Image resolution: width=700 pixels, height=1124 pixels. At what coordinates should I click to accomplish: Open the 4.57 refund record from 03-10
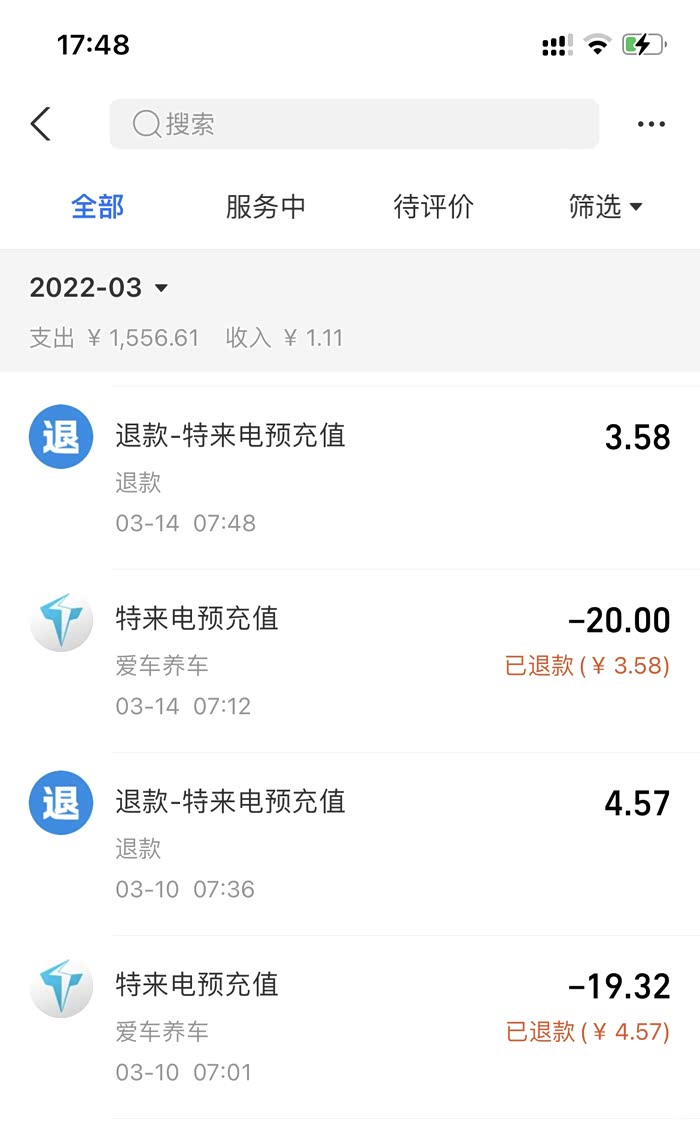tap(350, 844)
